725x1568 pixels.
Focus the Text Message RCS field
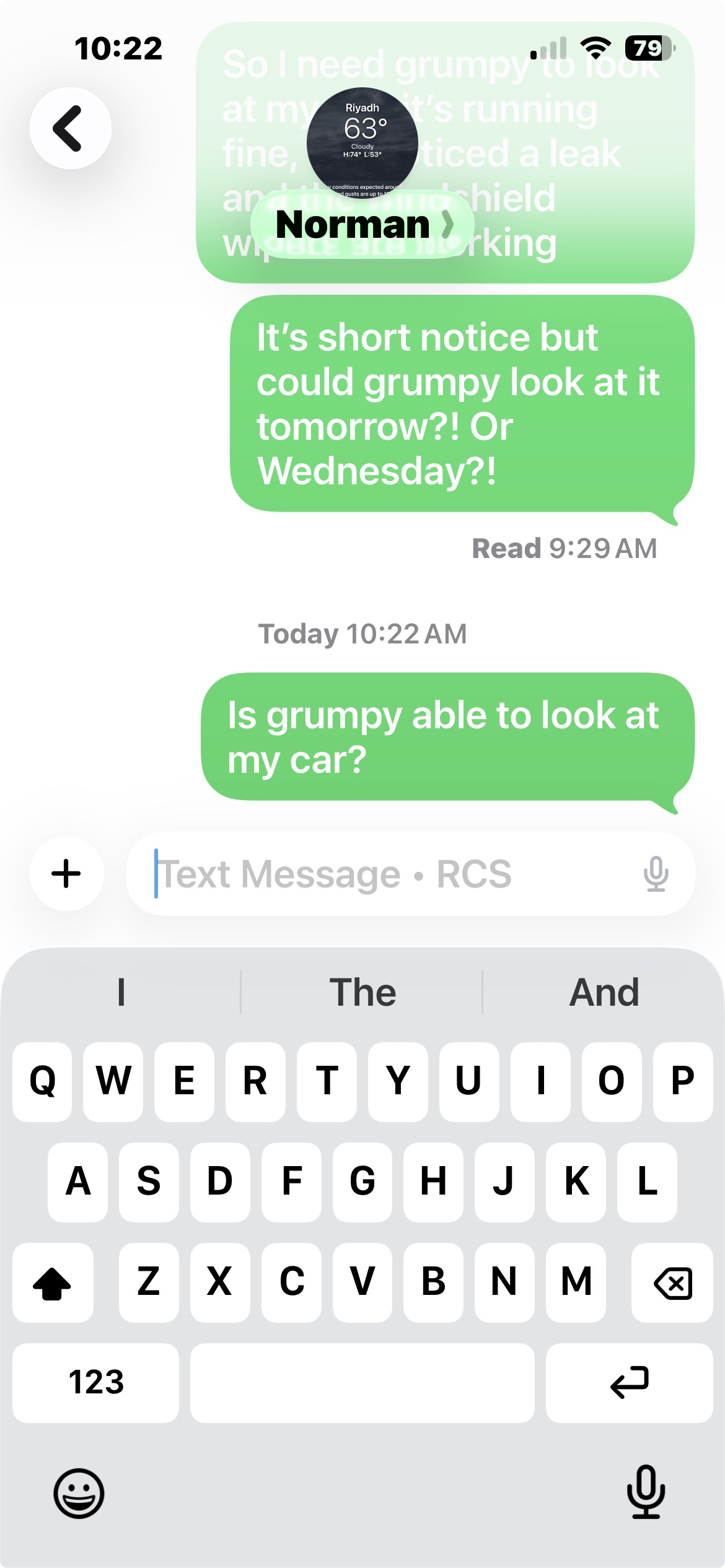pos(384,874)
